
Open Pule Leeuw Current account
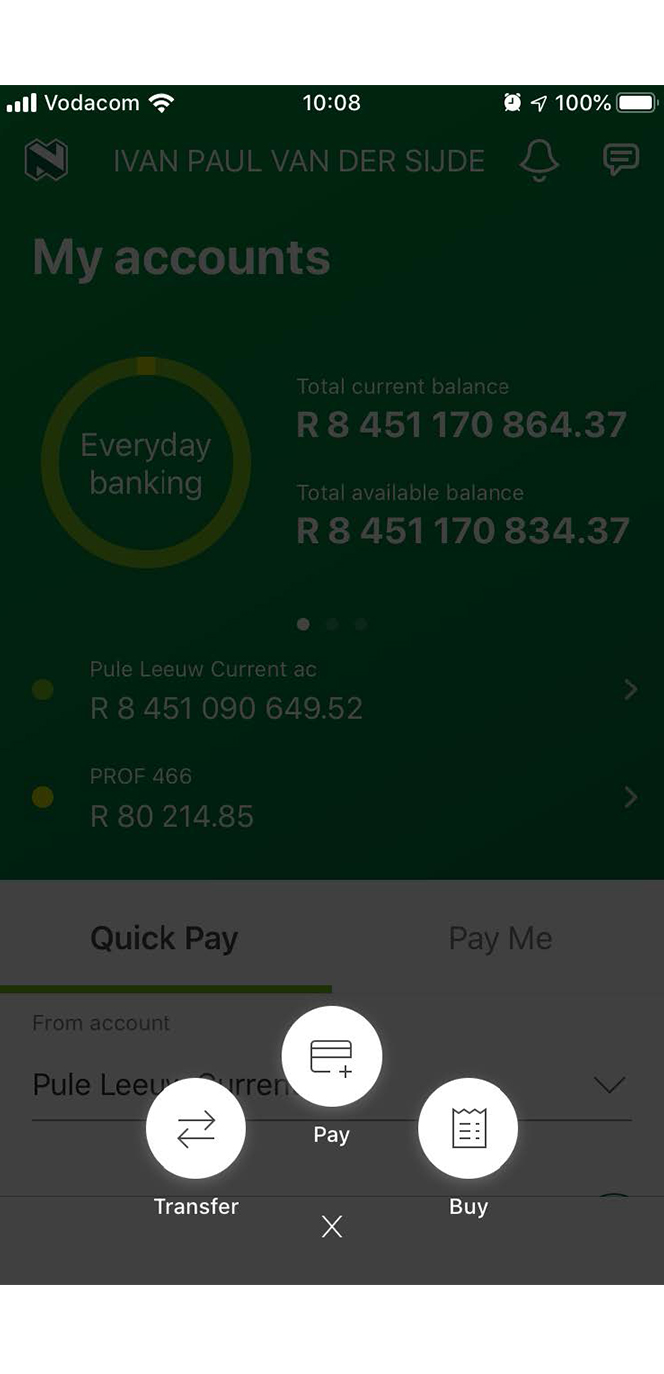point(330,690)
